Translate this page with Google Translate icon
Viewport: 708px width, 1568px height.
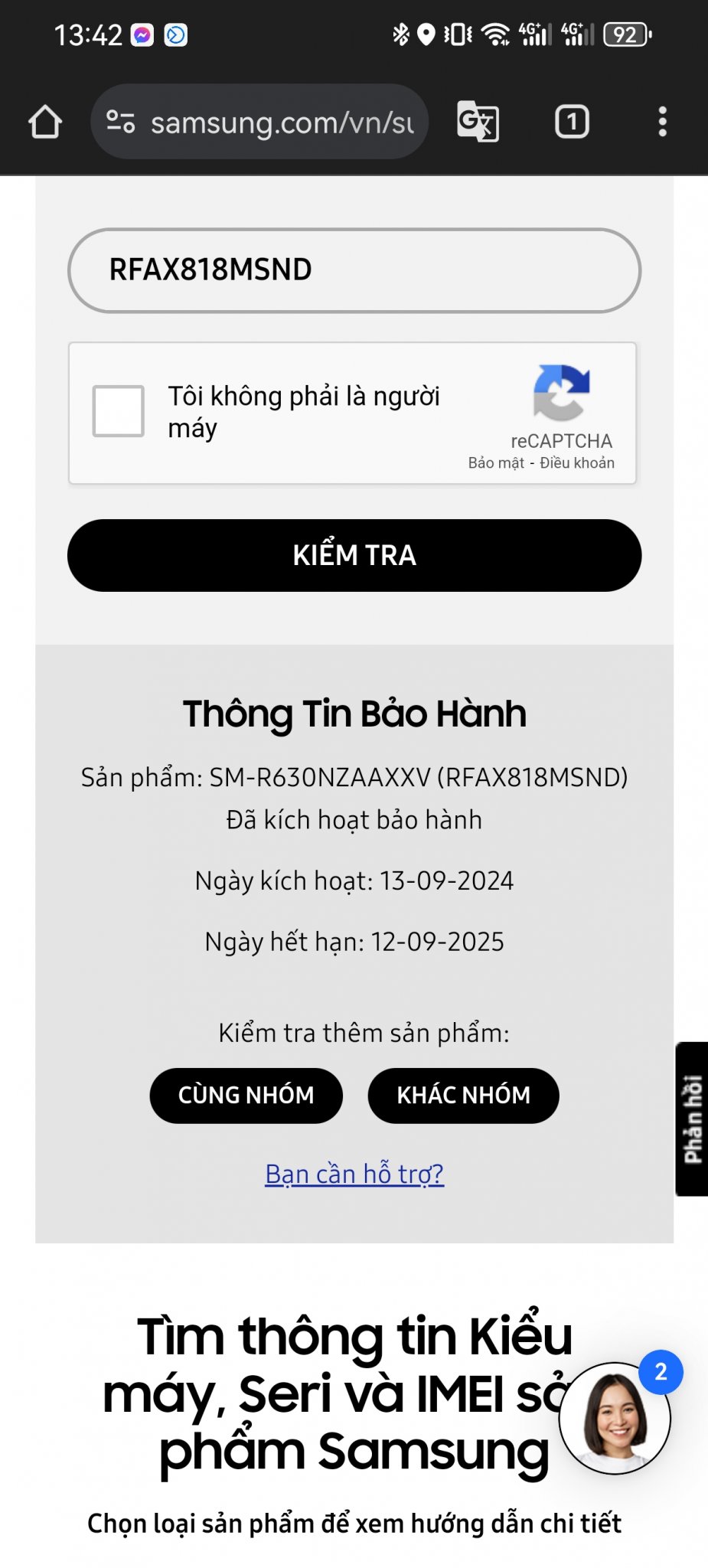478,121
